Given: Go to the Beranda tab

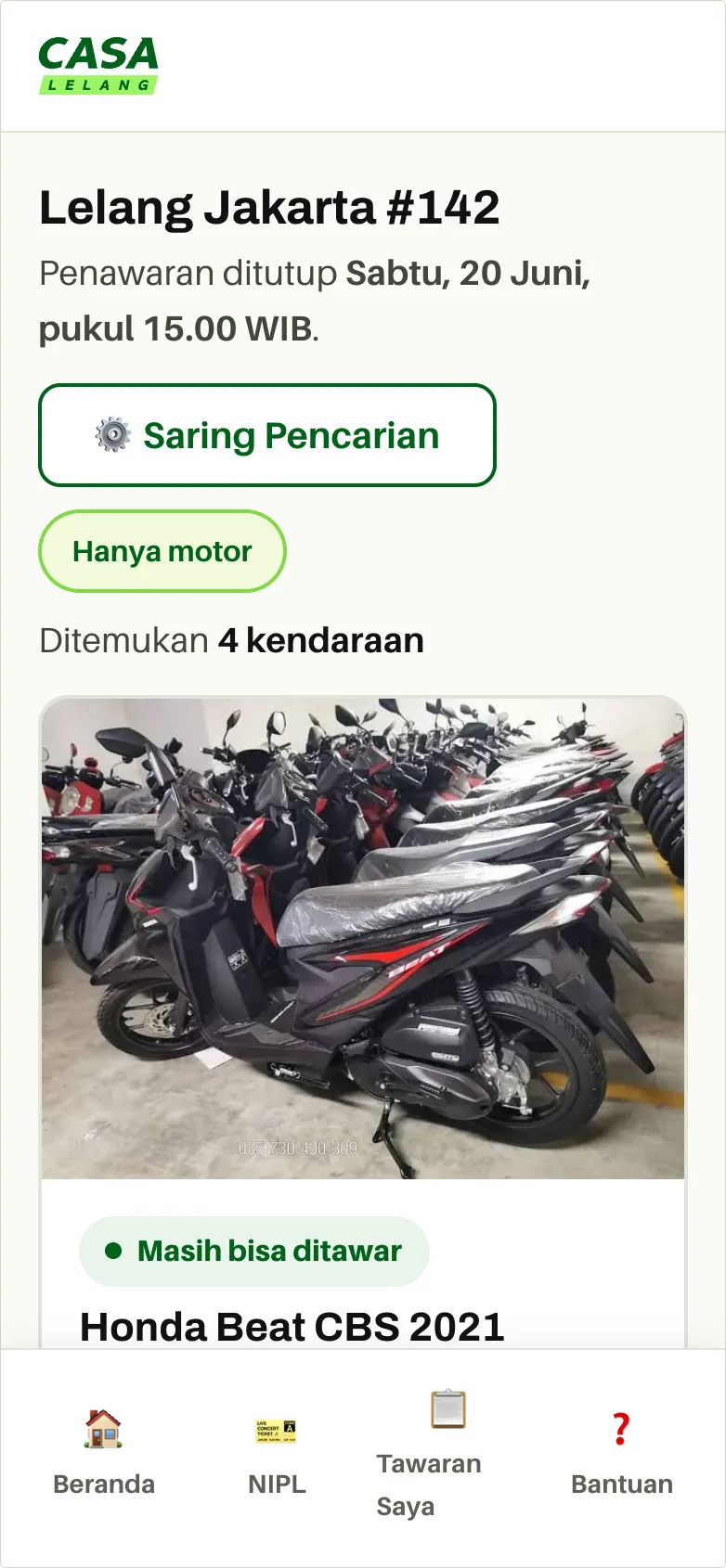Looking at the screenshot, I should 104,1453.
